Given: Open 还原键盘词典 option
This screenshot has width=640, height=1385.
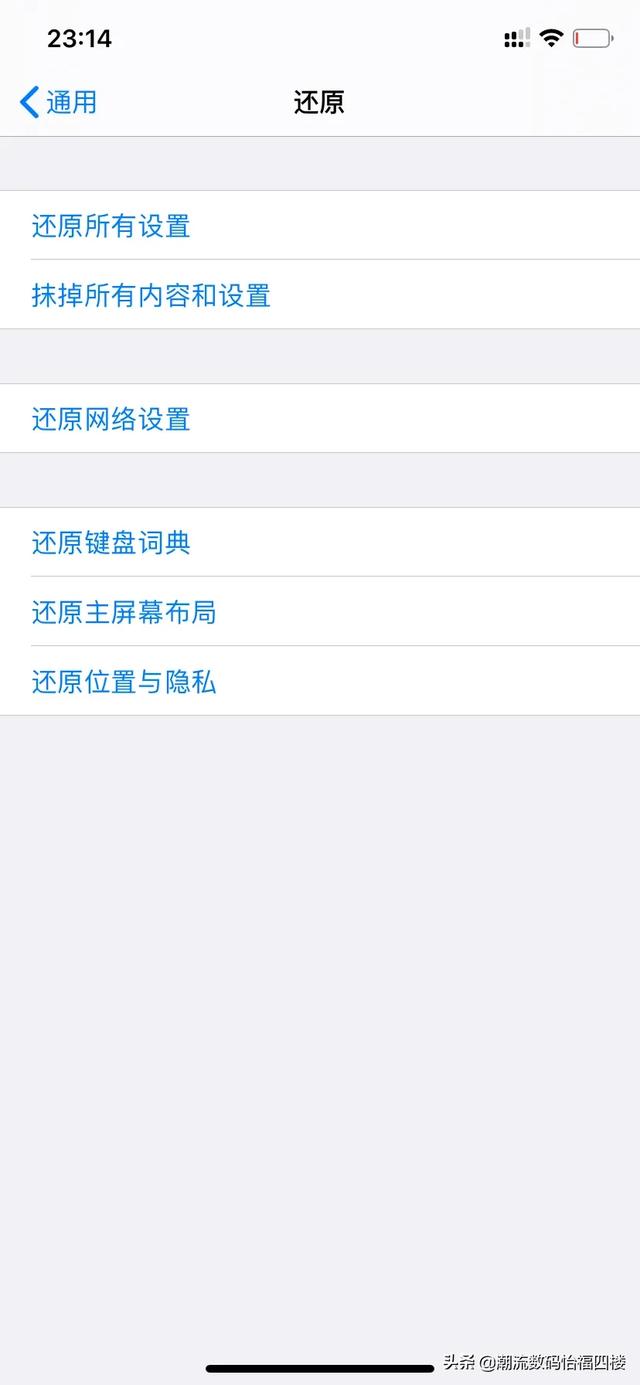Looking at the screenshot, I should [320, 542].
